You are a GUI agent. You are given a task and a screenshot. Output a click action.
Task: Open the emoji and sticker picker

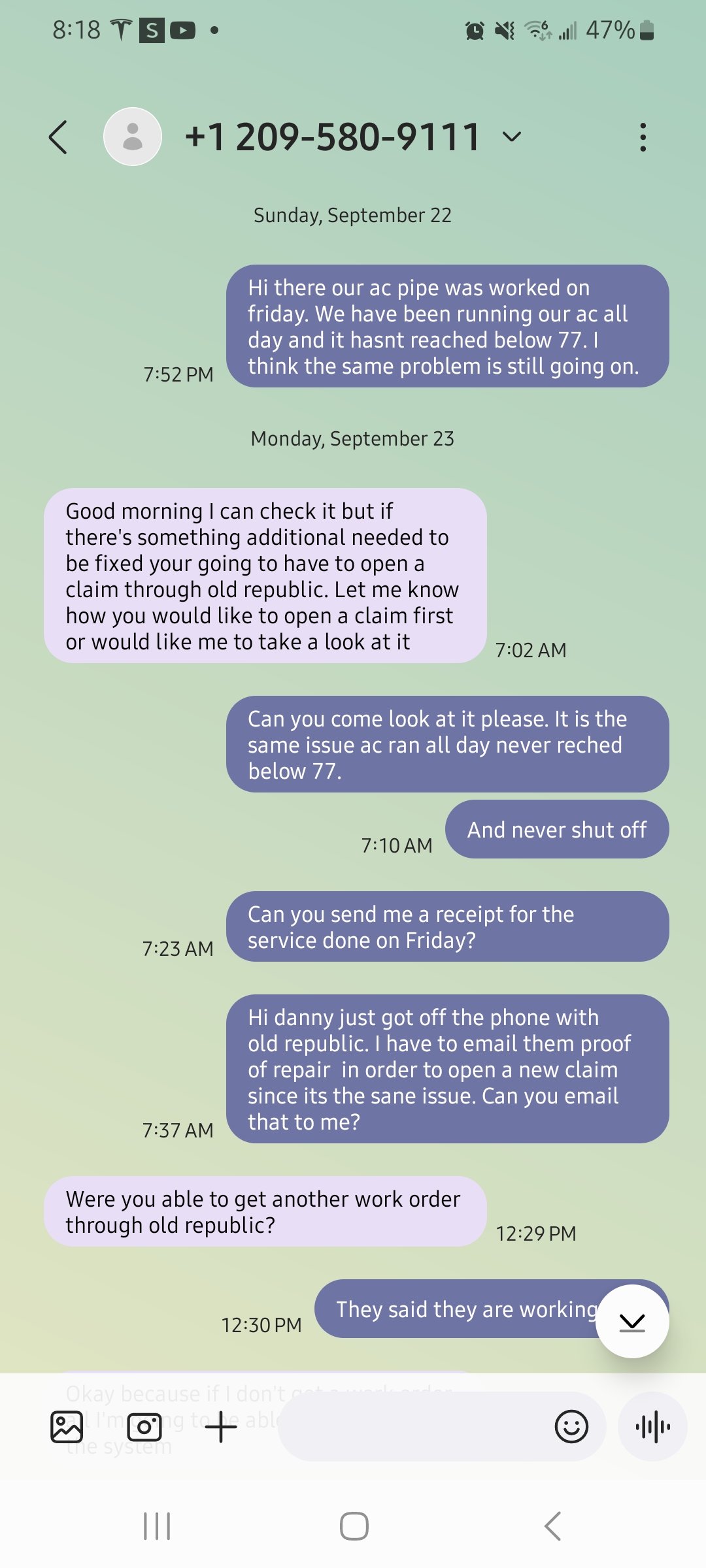click(x=571, y=1427)
